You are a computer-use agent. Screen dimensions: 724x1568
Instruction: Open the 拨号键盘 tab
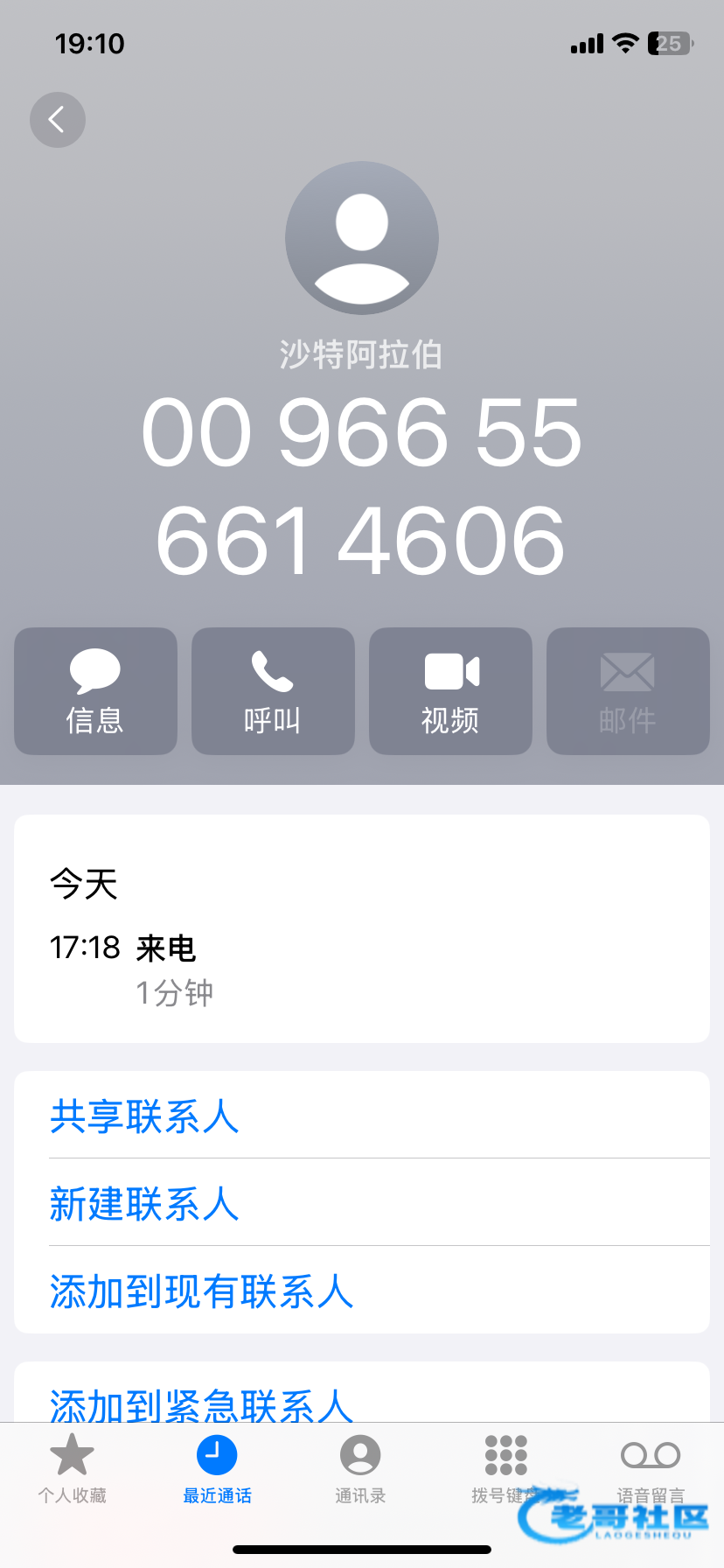505,1469
